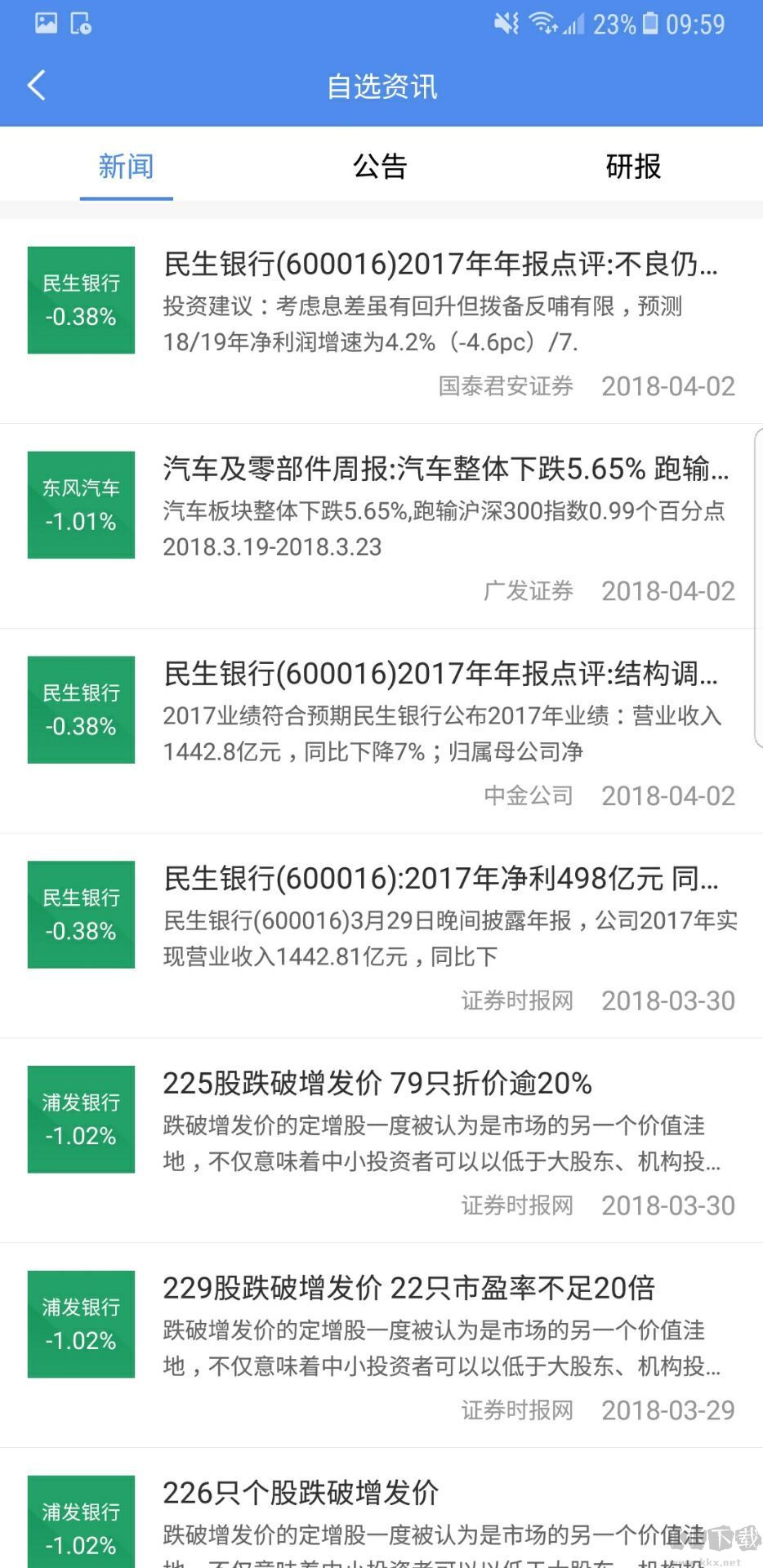Viewport: 763px width, 1568px height.
Task: Select the 民生银行 -0.38% stock badge
Action: tap(80, 301)
